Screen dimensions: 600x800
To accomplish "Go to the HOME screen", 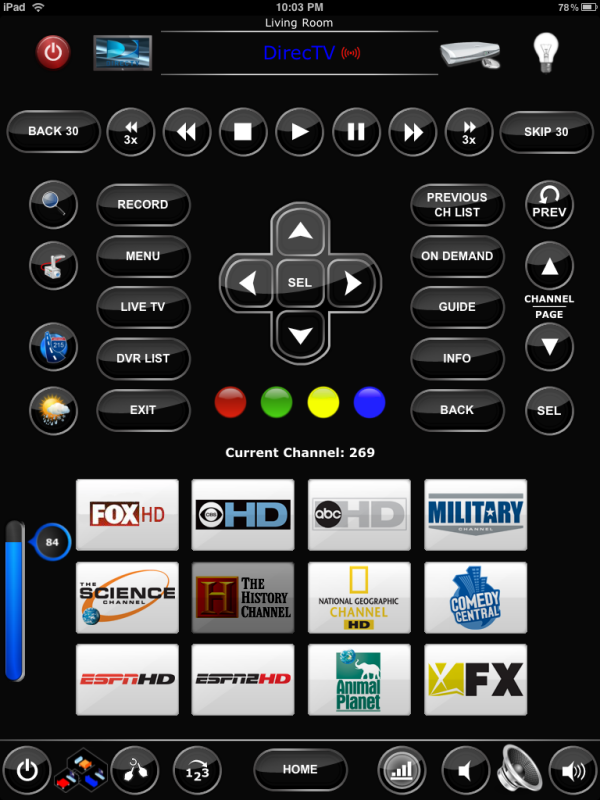I will [x=300, y=769].
